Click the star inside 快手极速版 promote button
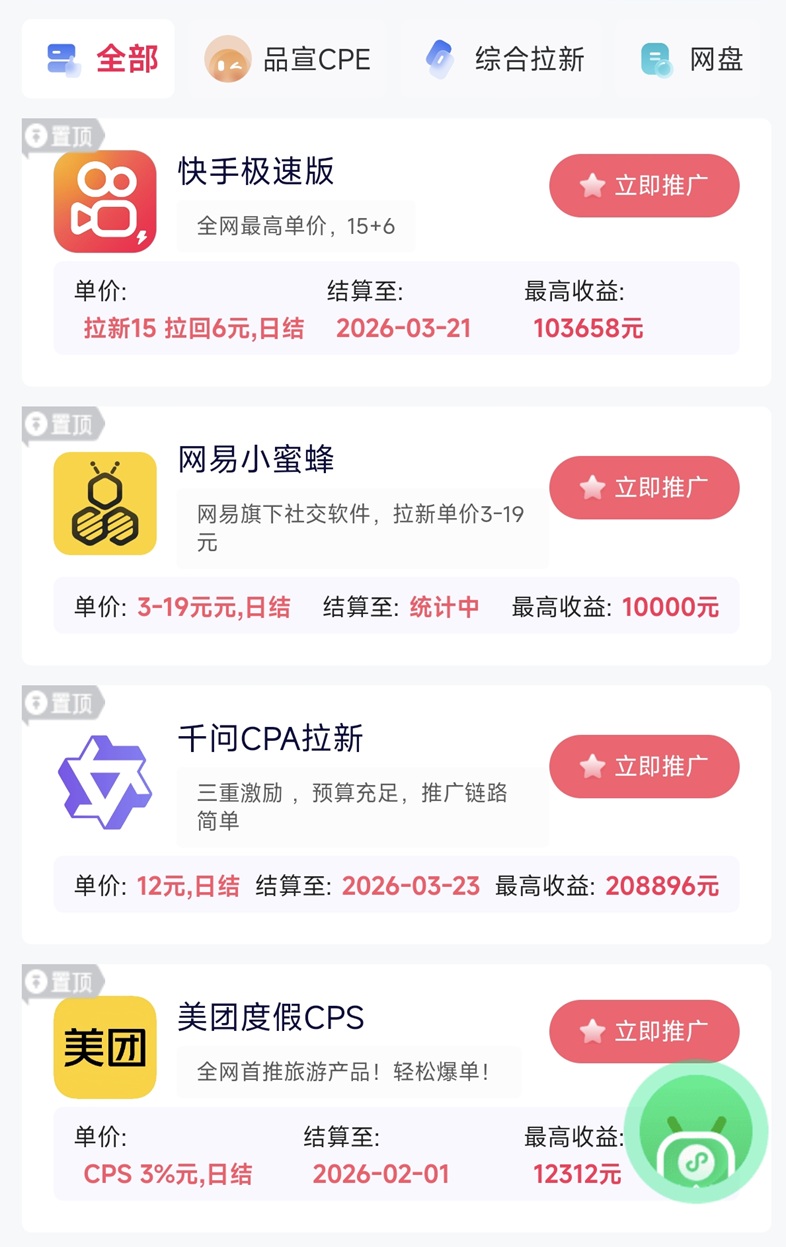This screenshot has height=1247, width=786. click(x=593, y=186)
